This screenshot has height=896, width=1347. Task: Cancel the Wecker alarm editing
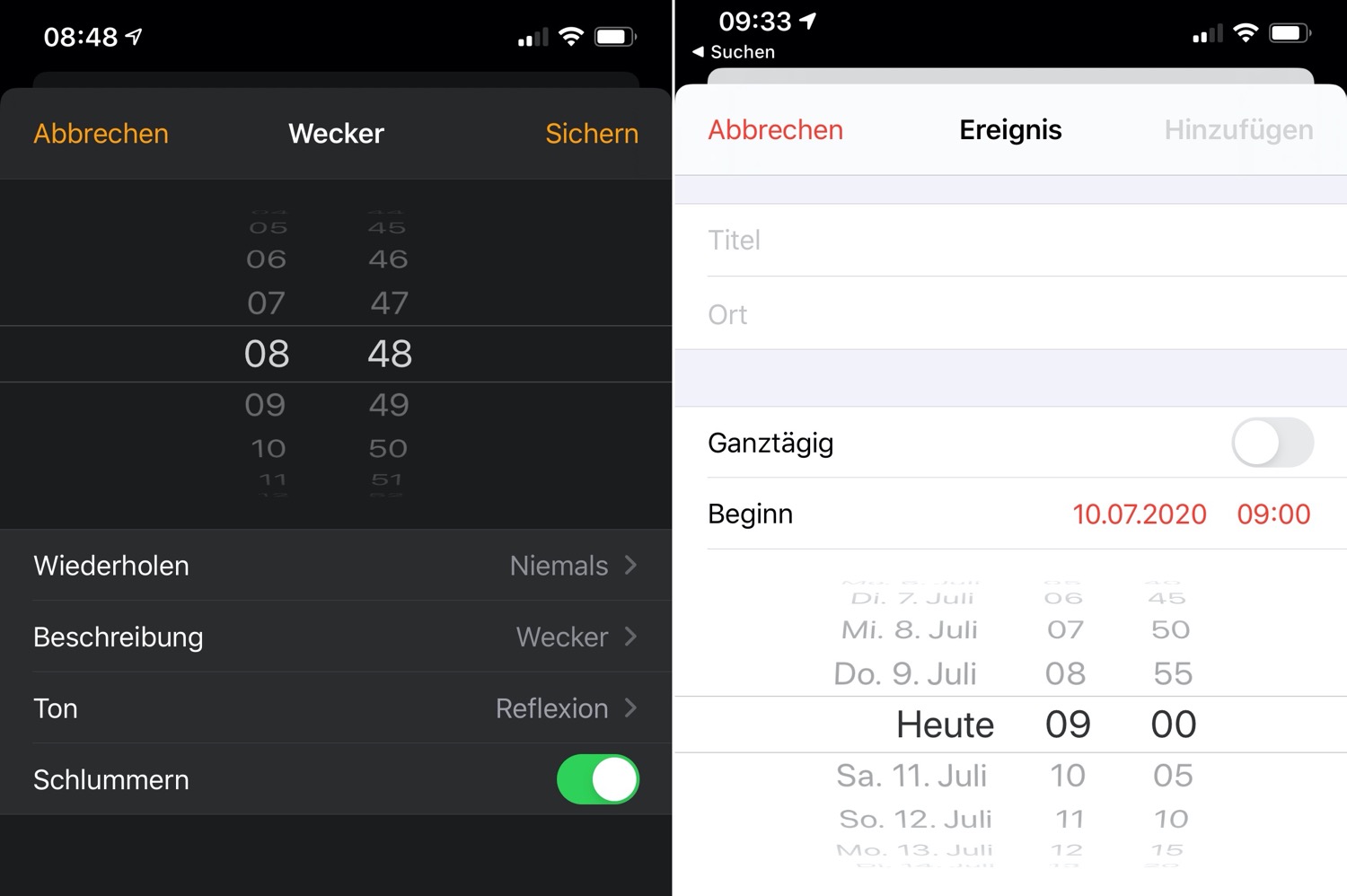101,134
